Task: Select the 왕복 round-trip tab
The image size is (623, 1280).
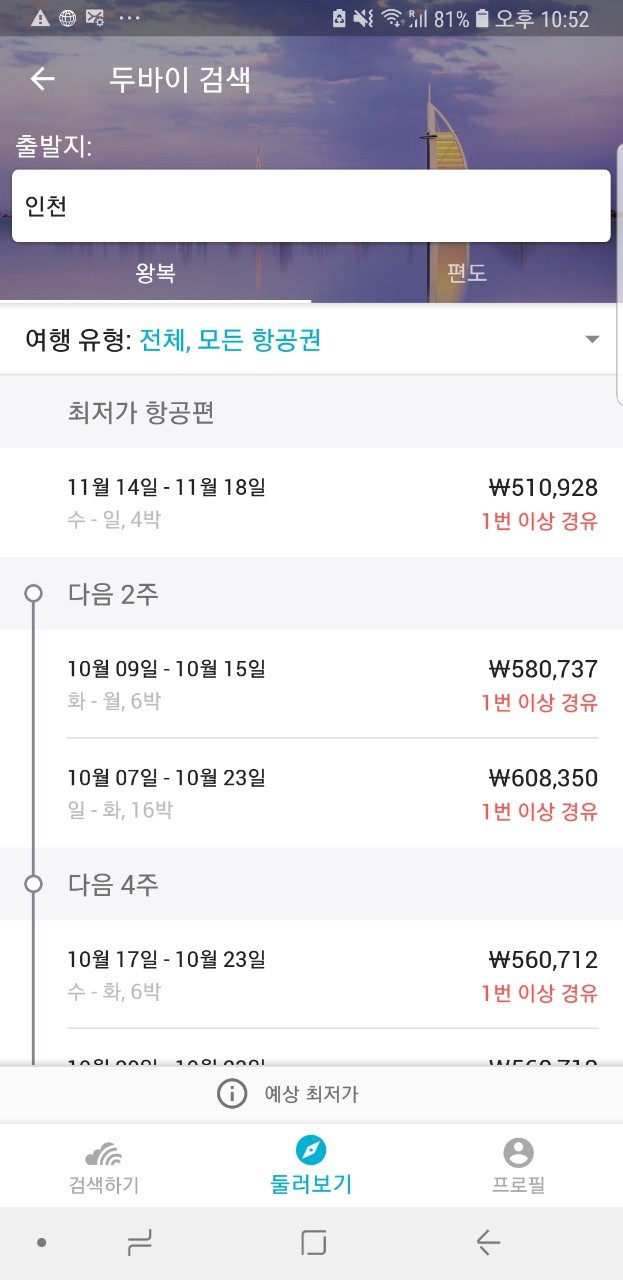Action: [155, 273]
